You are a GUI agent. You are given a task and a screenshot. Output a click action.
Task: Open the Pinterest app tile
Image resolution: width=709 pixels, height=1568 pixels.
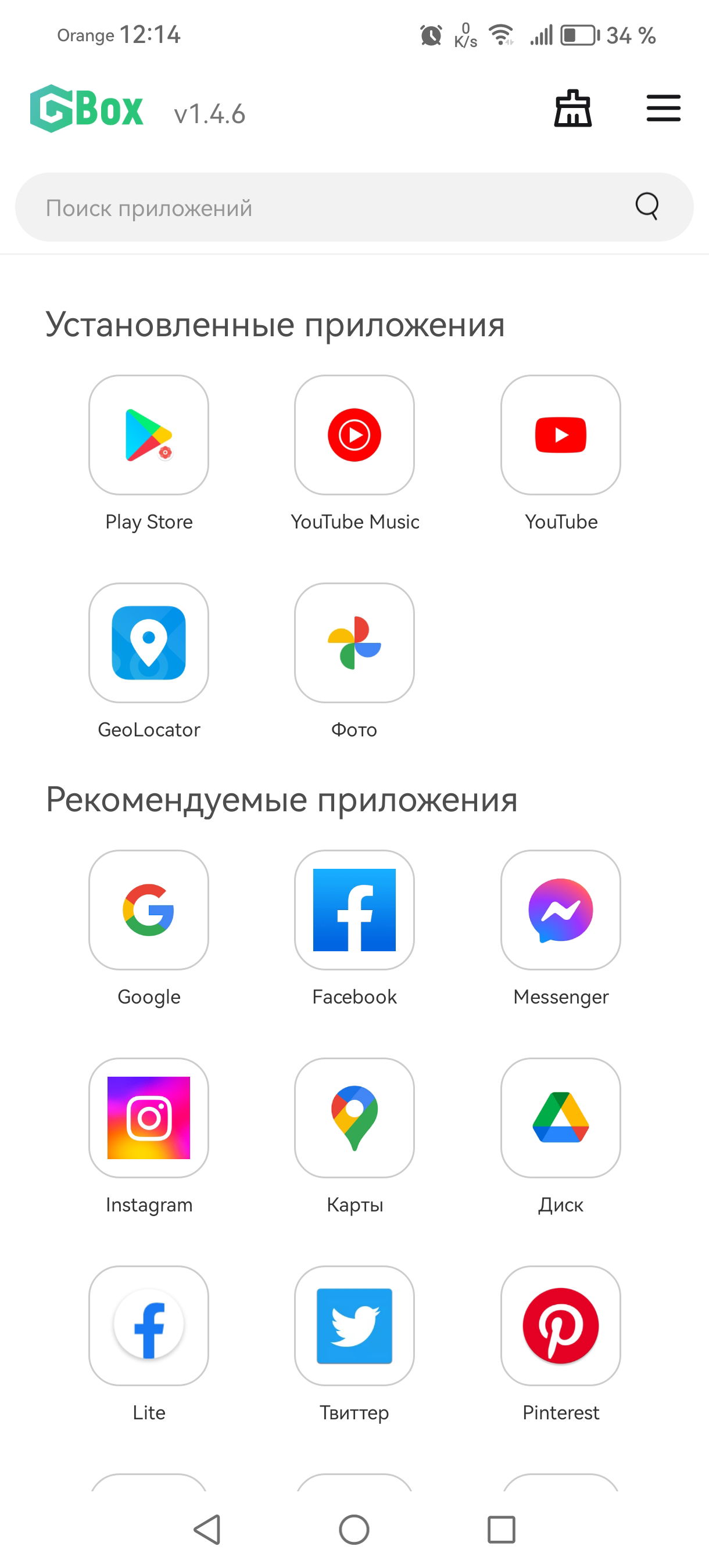560,1326
